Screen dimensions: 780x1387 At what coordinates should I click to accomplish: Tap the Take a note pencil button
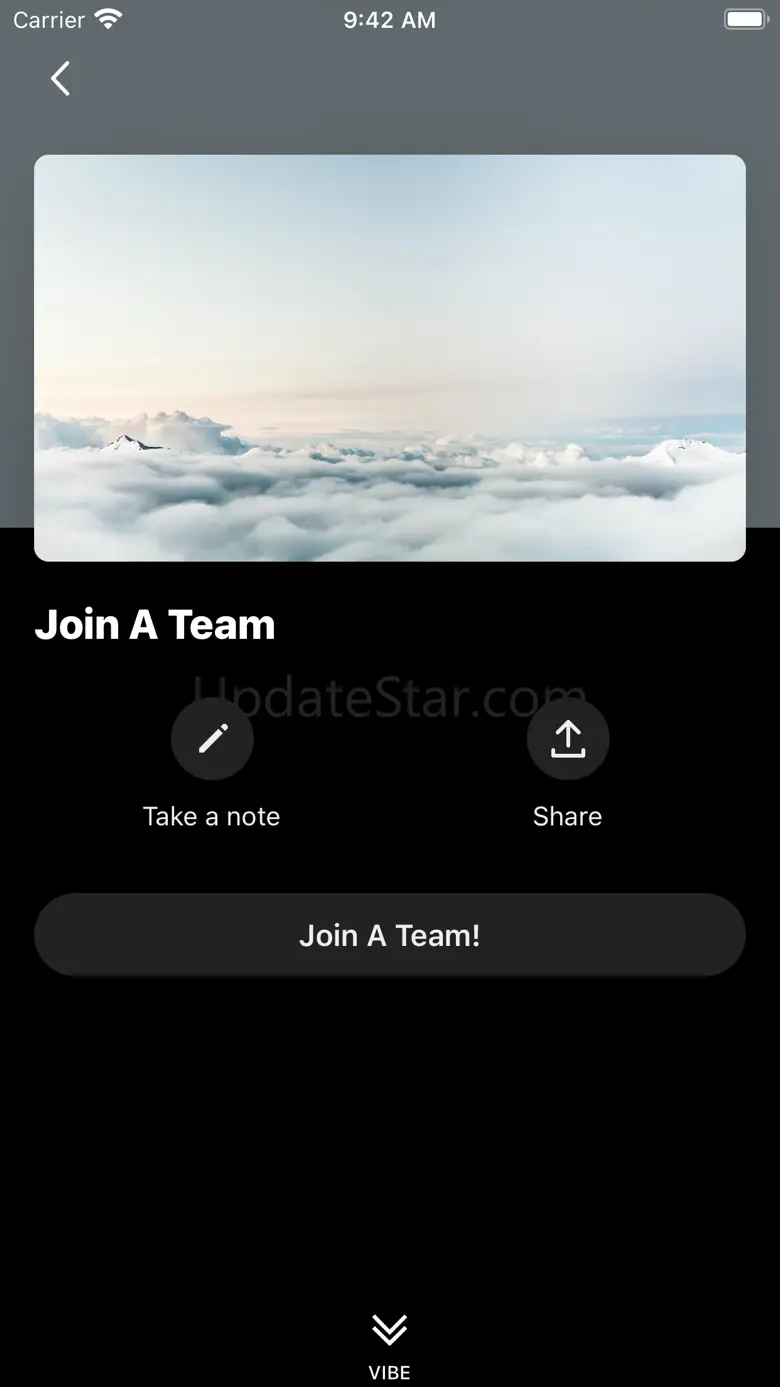(x=212, y=739)
